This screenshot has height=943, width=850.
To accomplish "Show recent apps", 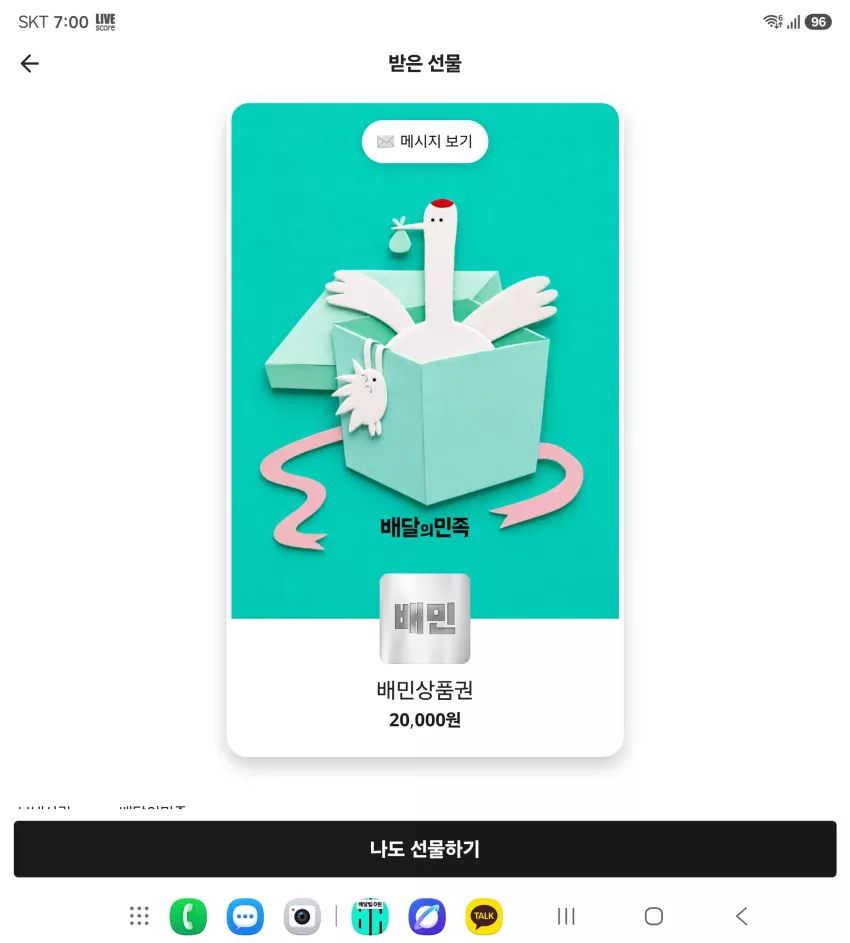I will tap(566, 916).
